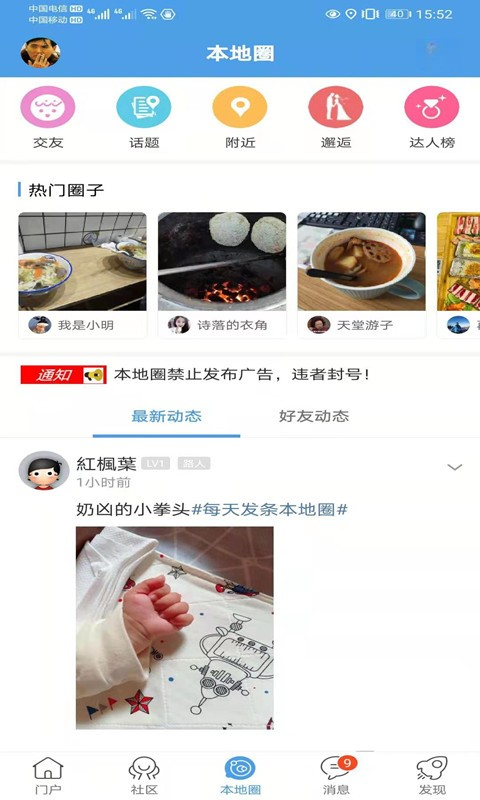Open the 发现 discover tab
Viewport: 480px width, 800px height.
coord(432,776)
